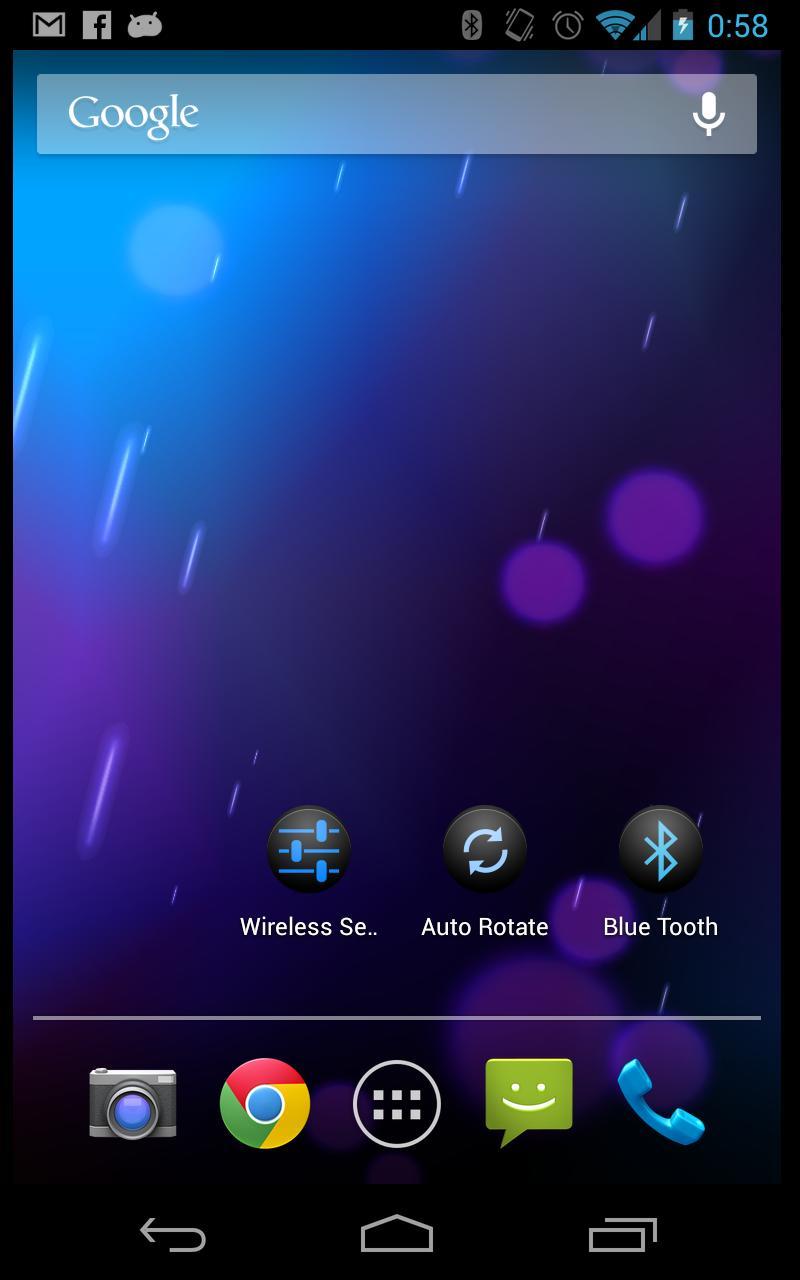
Task: Open the Camera app from the dock
Action: coord(133,1104)
